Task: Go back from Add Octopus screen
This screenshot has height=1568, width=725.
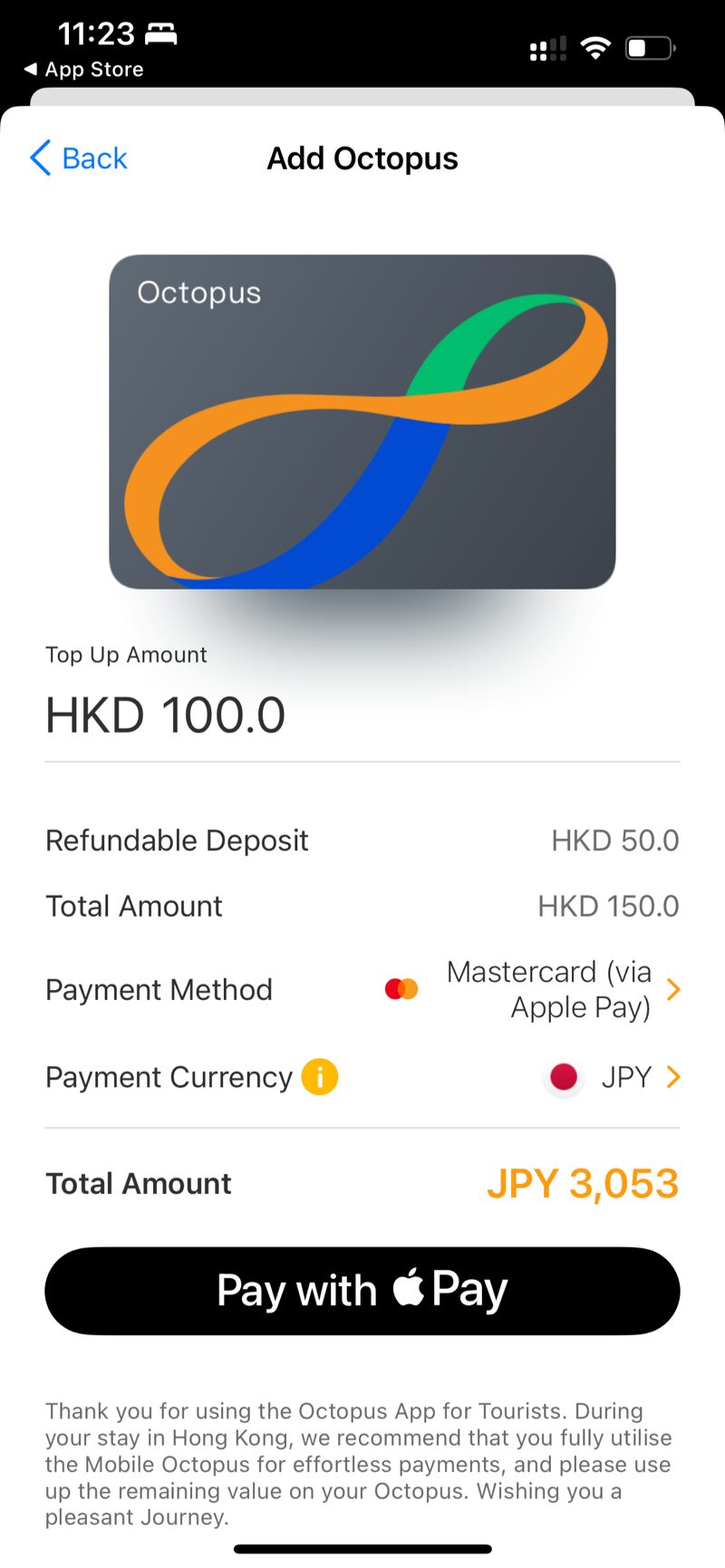Action: pyautogui.click(x=79, y=159)
